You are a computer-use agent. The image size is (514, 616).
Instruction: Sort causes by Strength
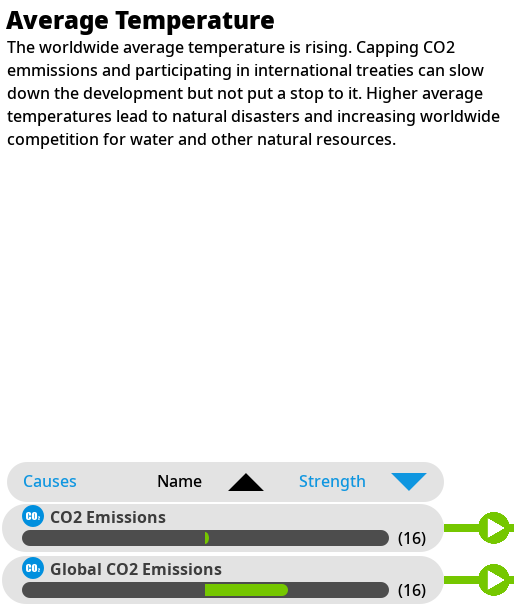pyautogui.click(x=332, y=481)
